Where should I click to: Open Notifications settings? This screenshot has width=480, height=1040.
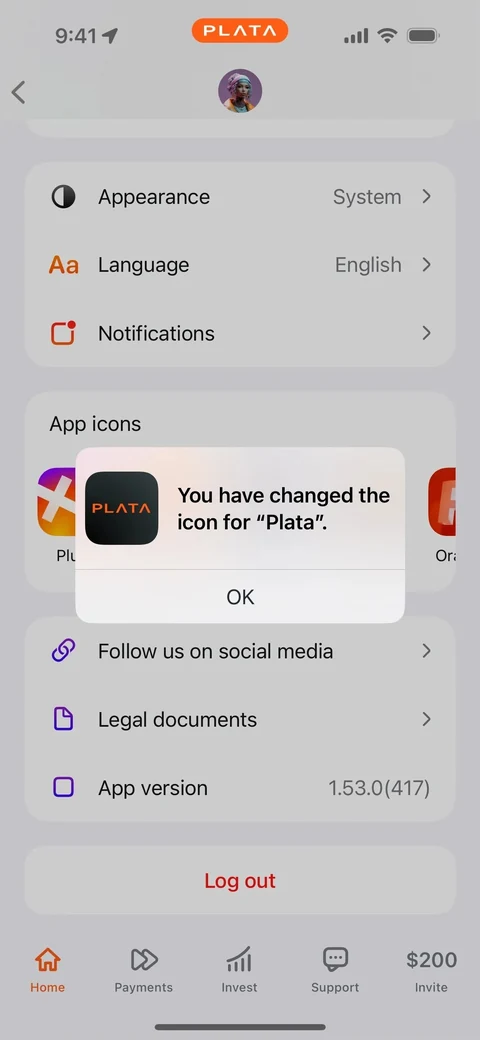point(240,333)
